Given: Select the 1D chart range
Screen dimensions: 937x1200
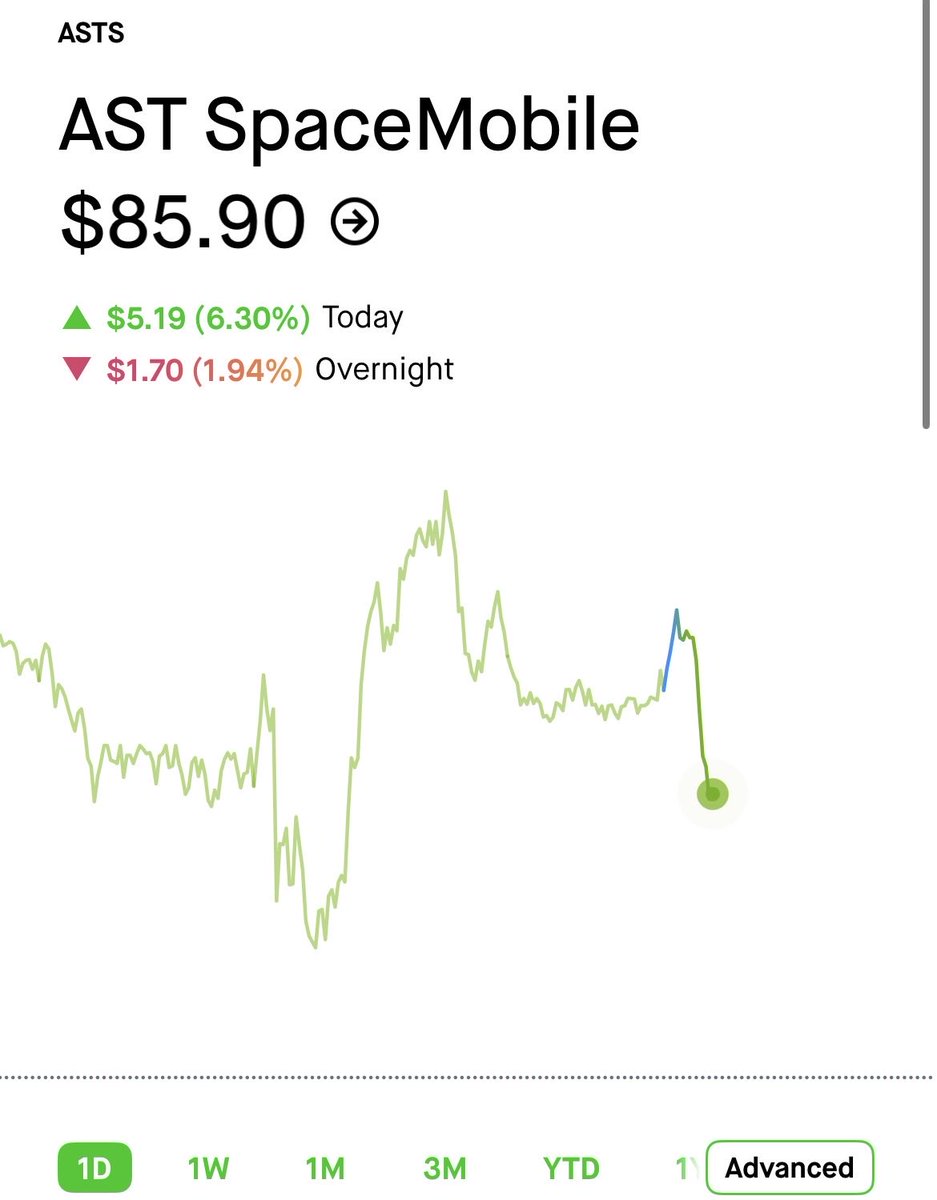Looking at the screenshot, I should 93,1168.
